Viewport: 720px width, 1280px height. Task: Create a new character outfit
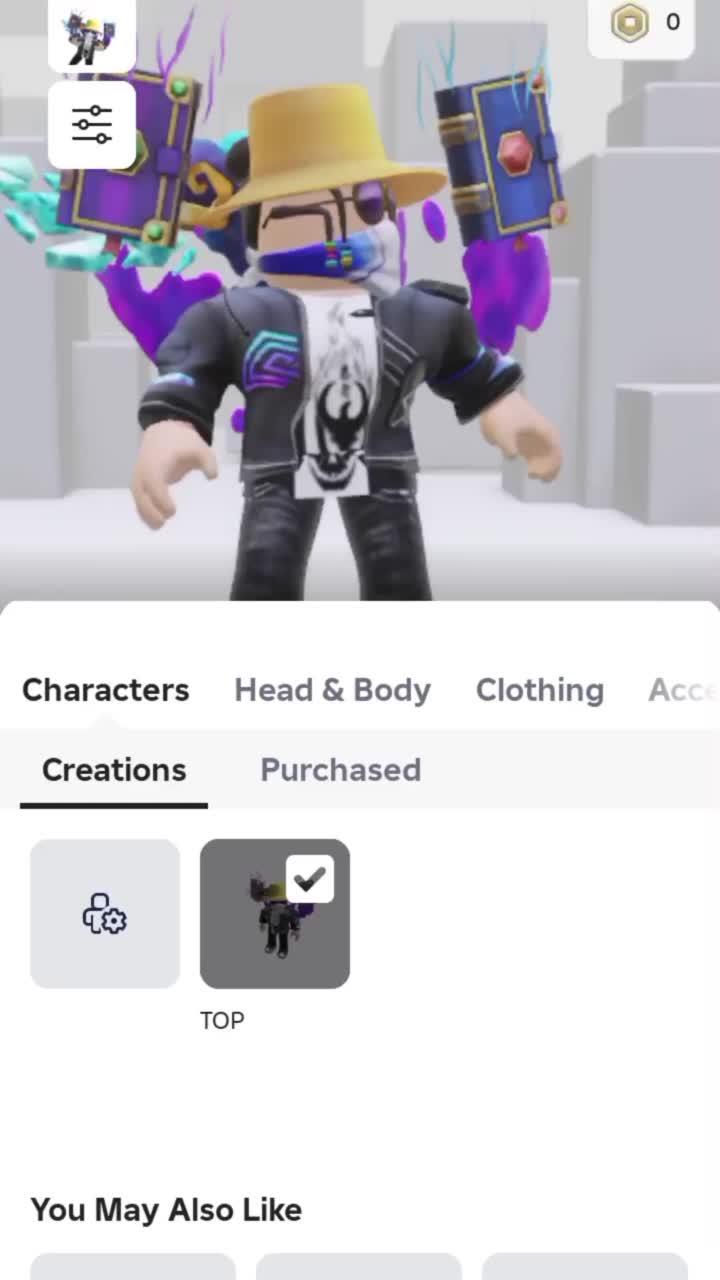click(105, 913)
